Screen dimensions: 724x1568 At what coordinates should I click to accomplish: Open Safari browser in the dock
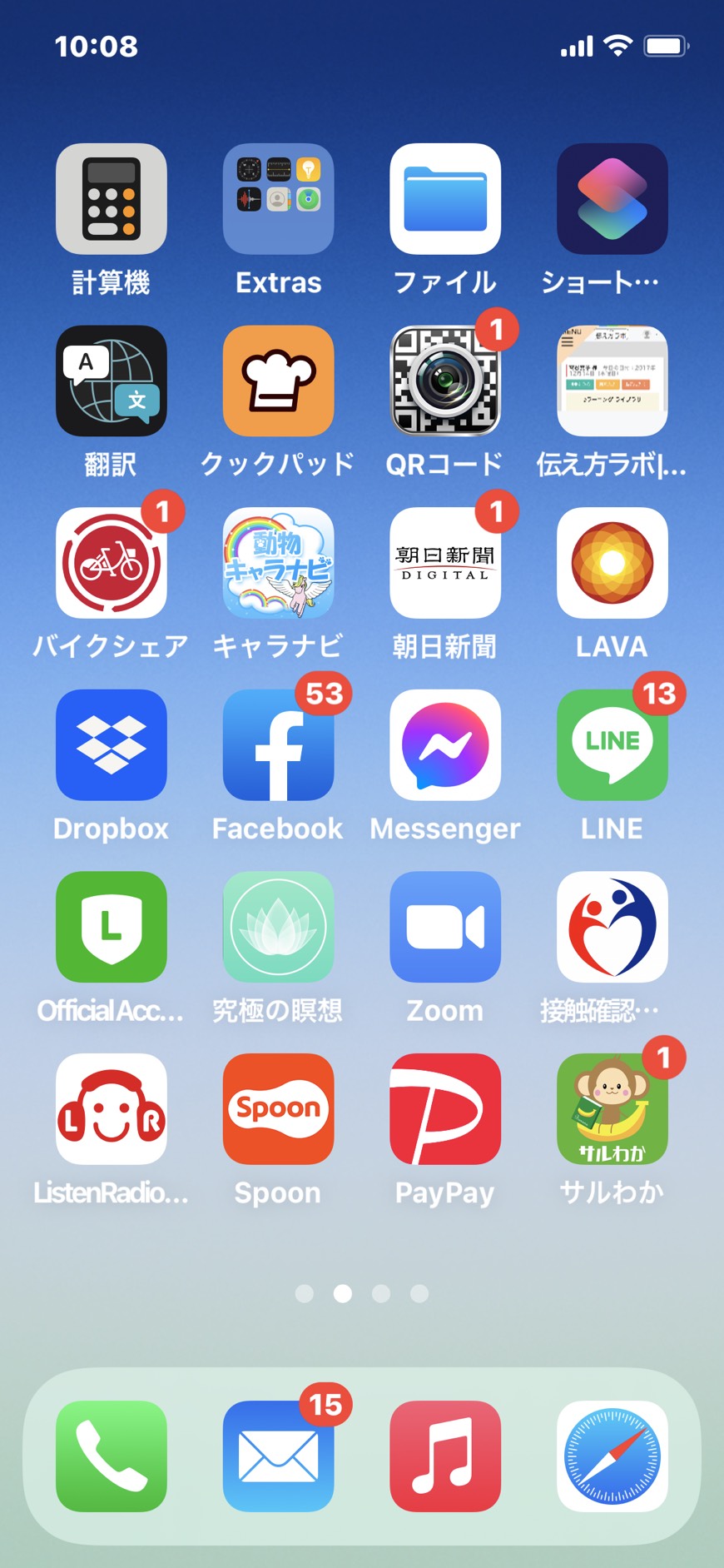612,1456
